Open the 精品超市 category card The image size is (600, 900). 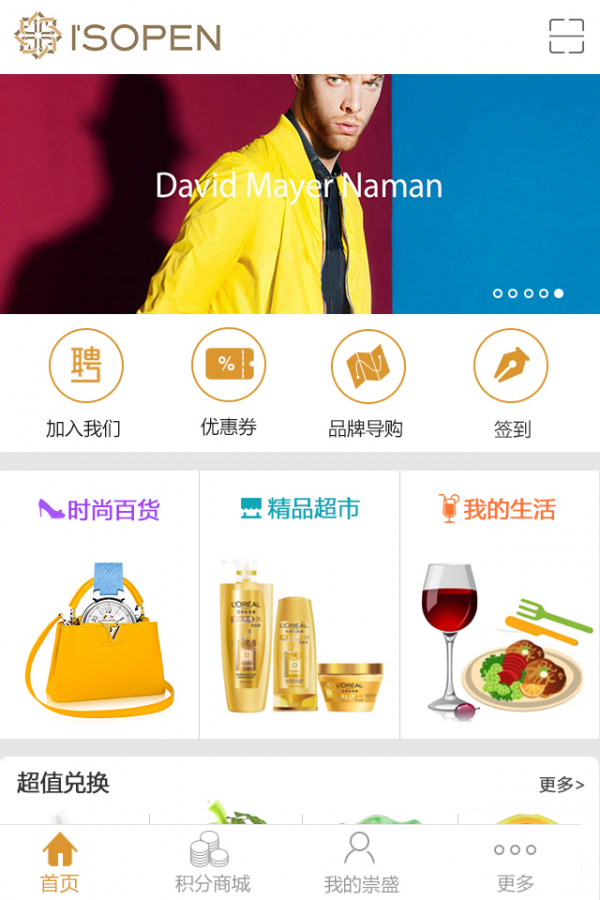point(300,605)
